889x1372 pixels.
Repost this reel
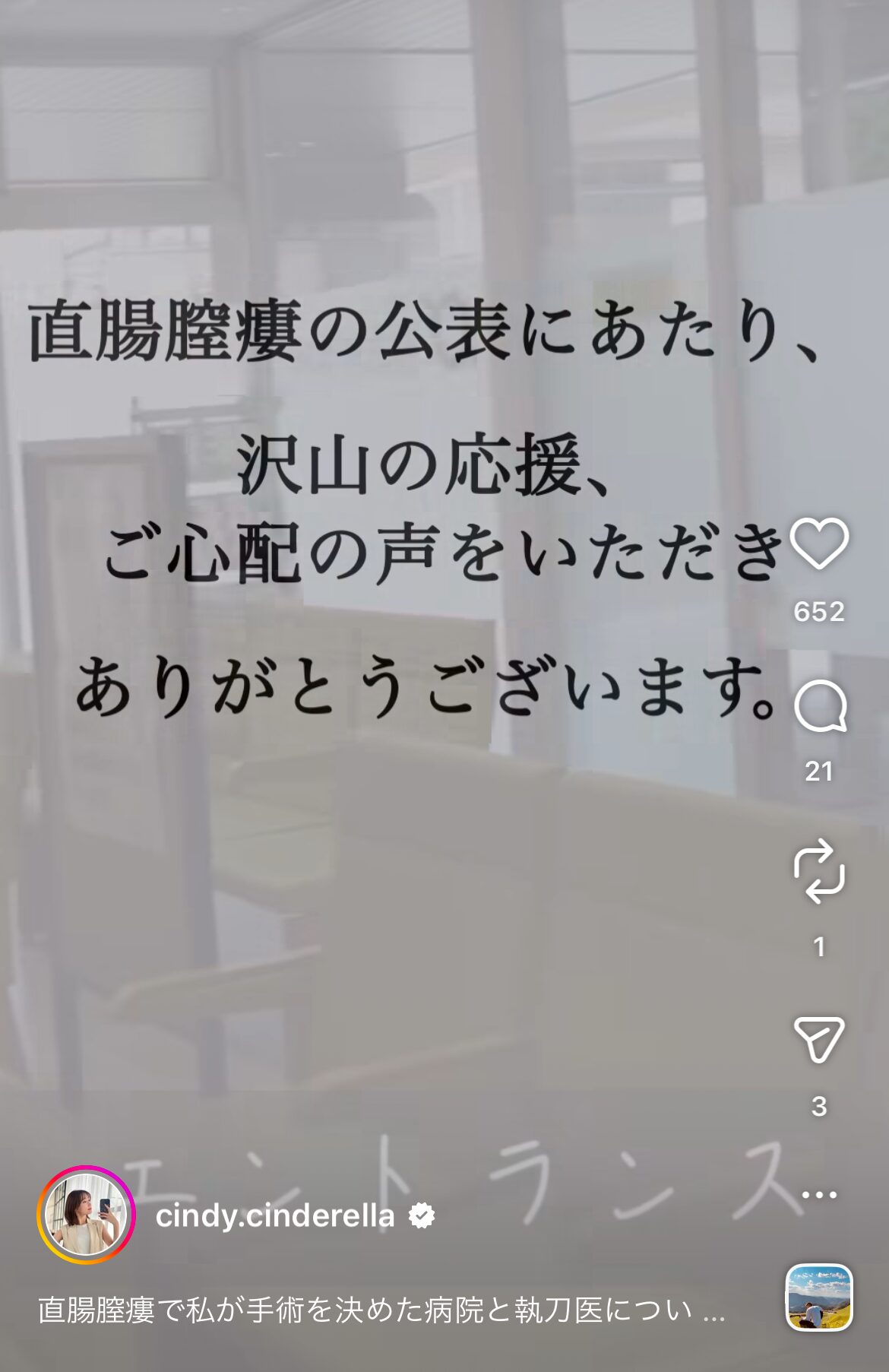[818, 871]
